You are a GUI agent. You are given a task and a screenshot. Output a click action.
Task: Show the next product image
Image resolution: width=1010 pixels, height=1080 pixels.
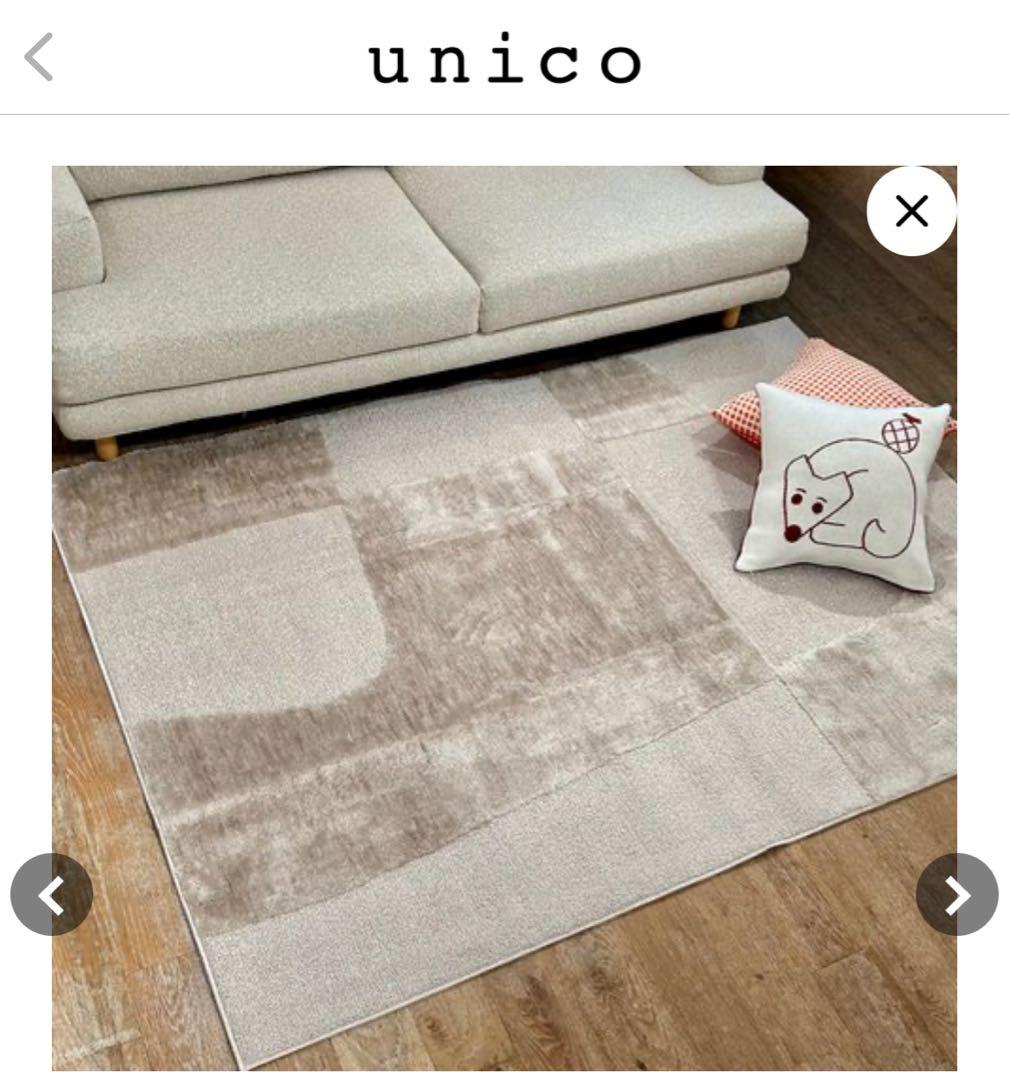(x=957, y=894)
